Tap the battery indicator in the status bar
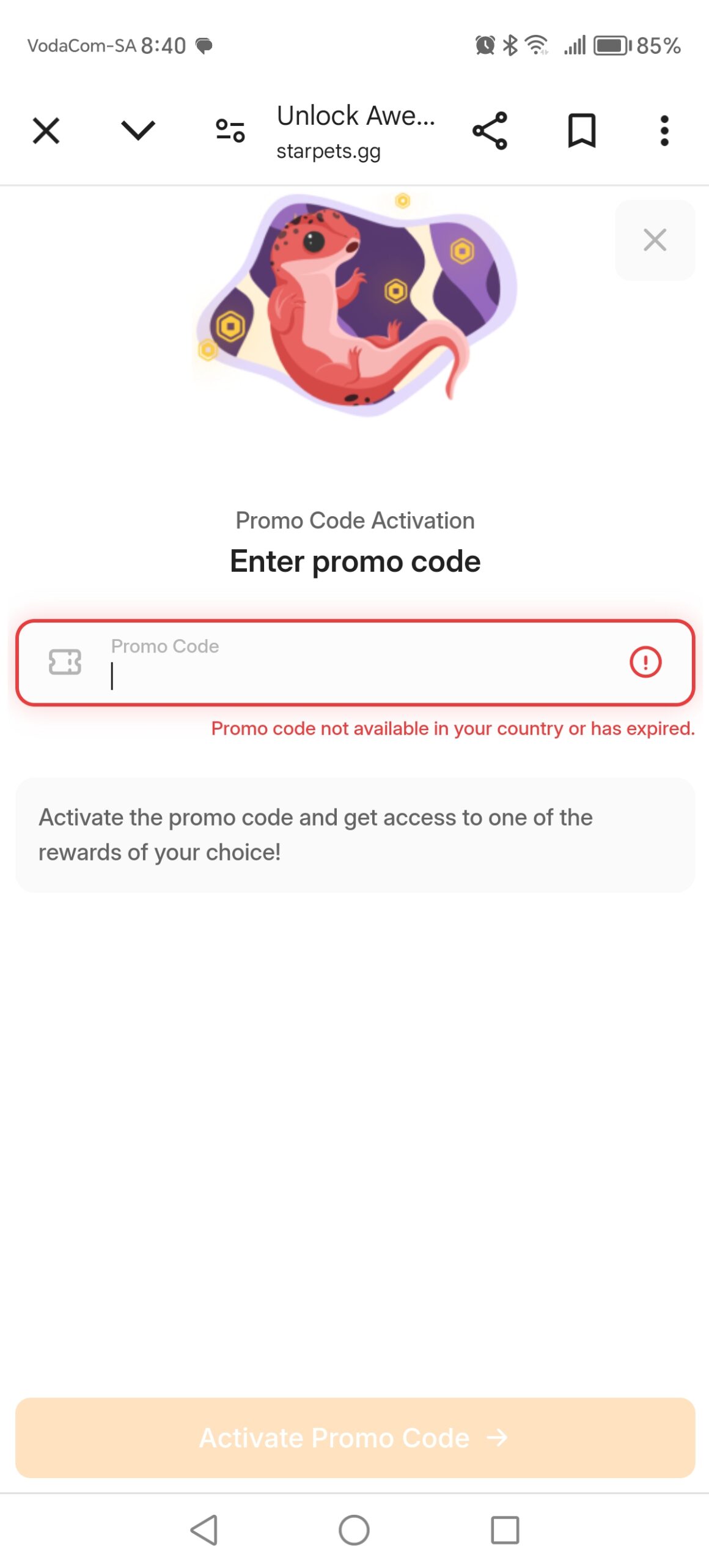Screen dimensions: 709x1568 click(x=611, y=45)
